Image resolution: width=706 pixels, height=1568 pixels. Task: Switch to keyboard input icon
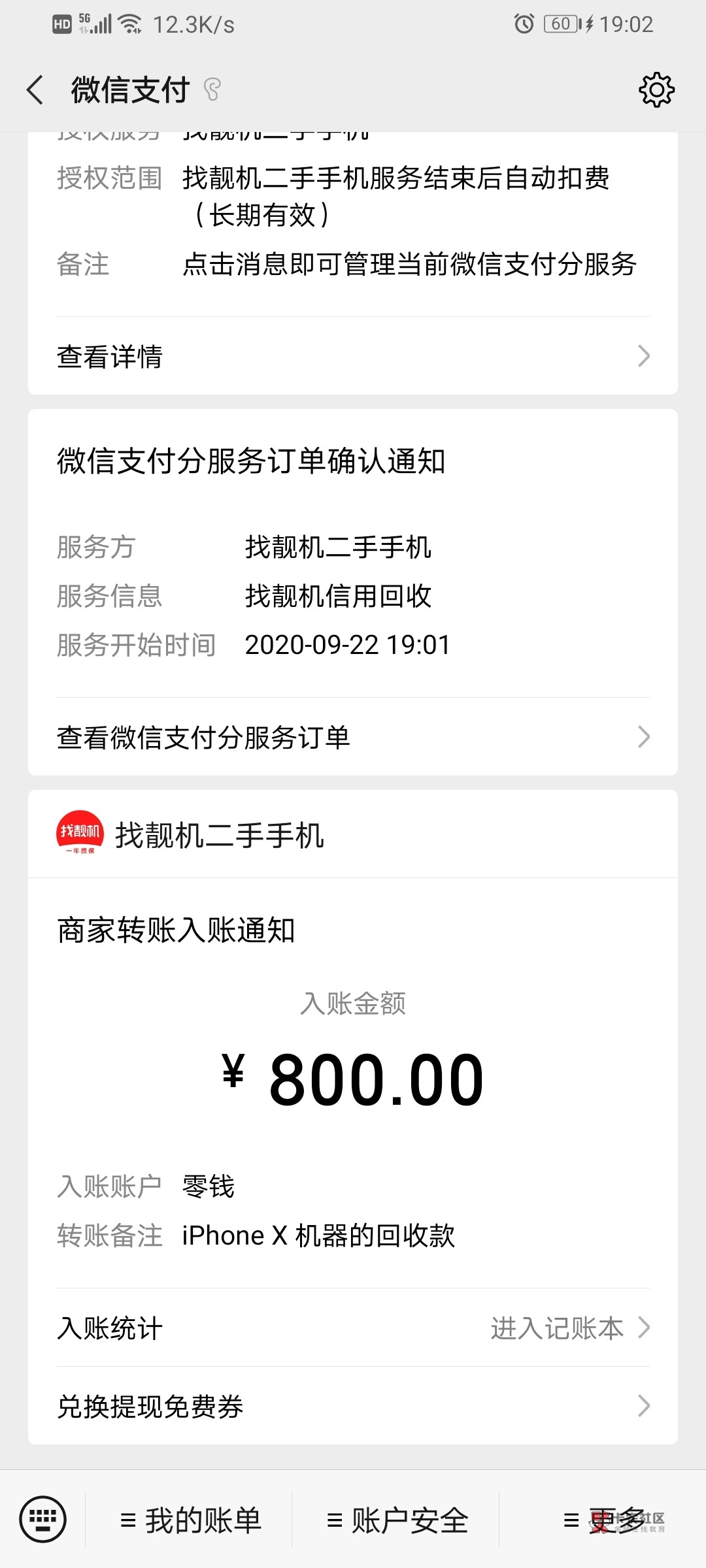coord(43,1519)
